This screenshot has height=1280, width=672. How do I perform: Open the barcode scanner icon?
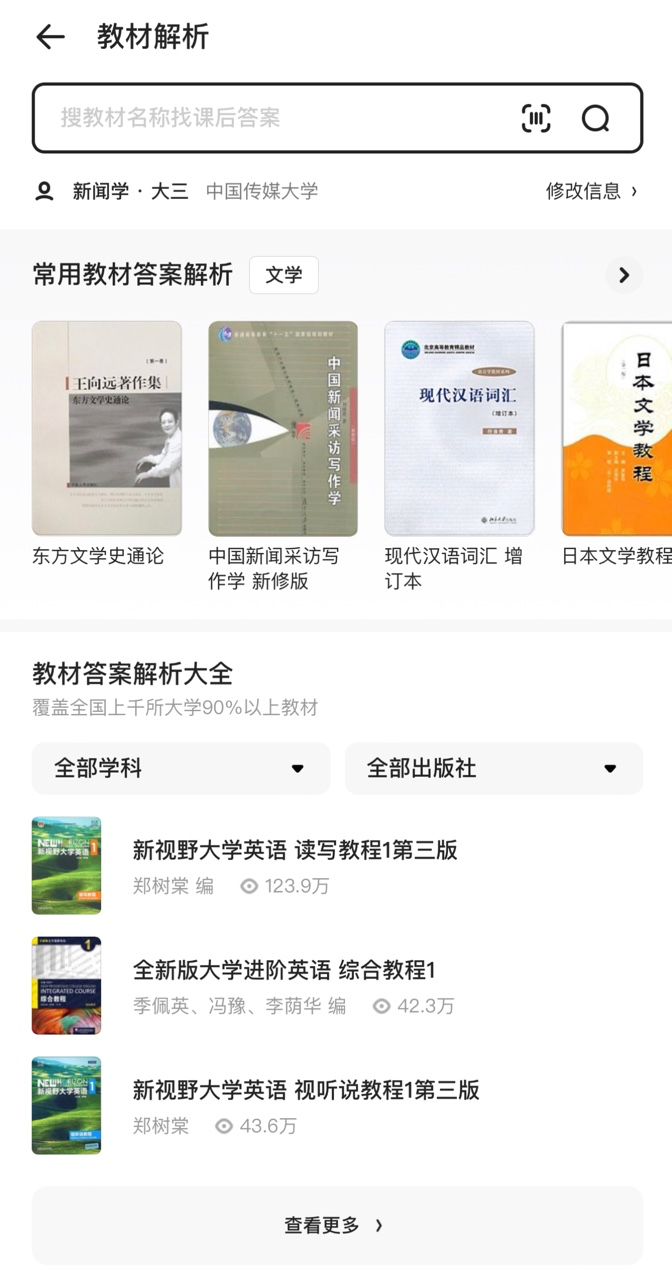tap(536, 119)
